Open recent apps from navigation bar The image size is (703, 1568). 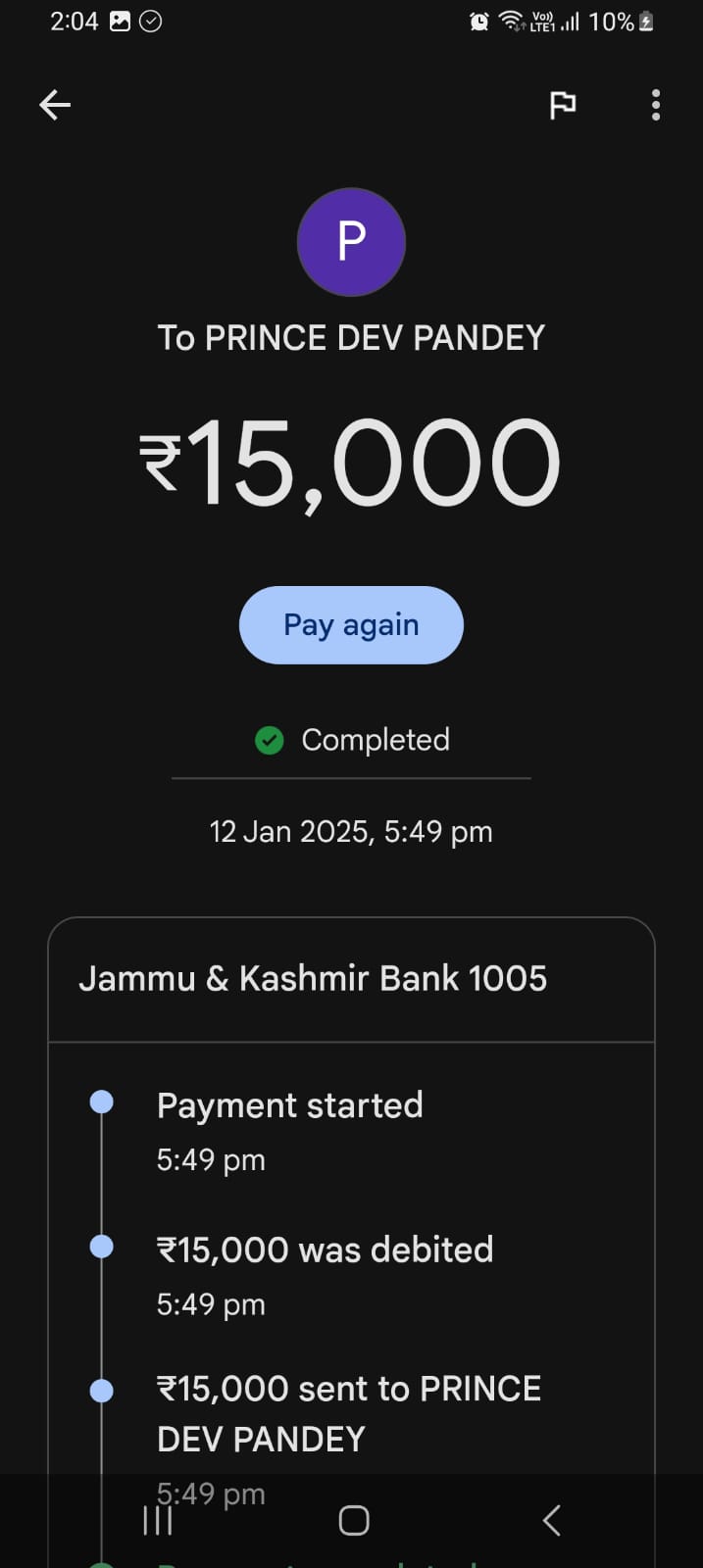point(157,1520)
